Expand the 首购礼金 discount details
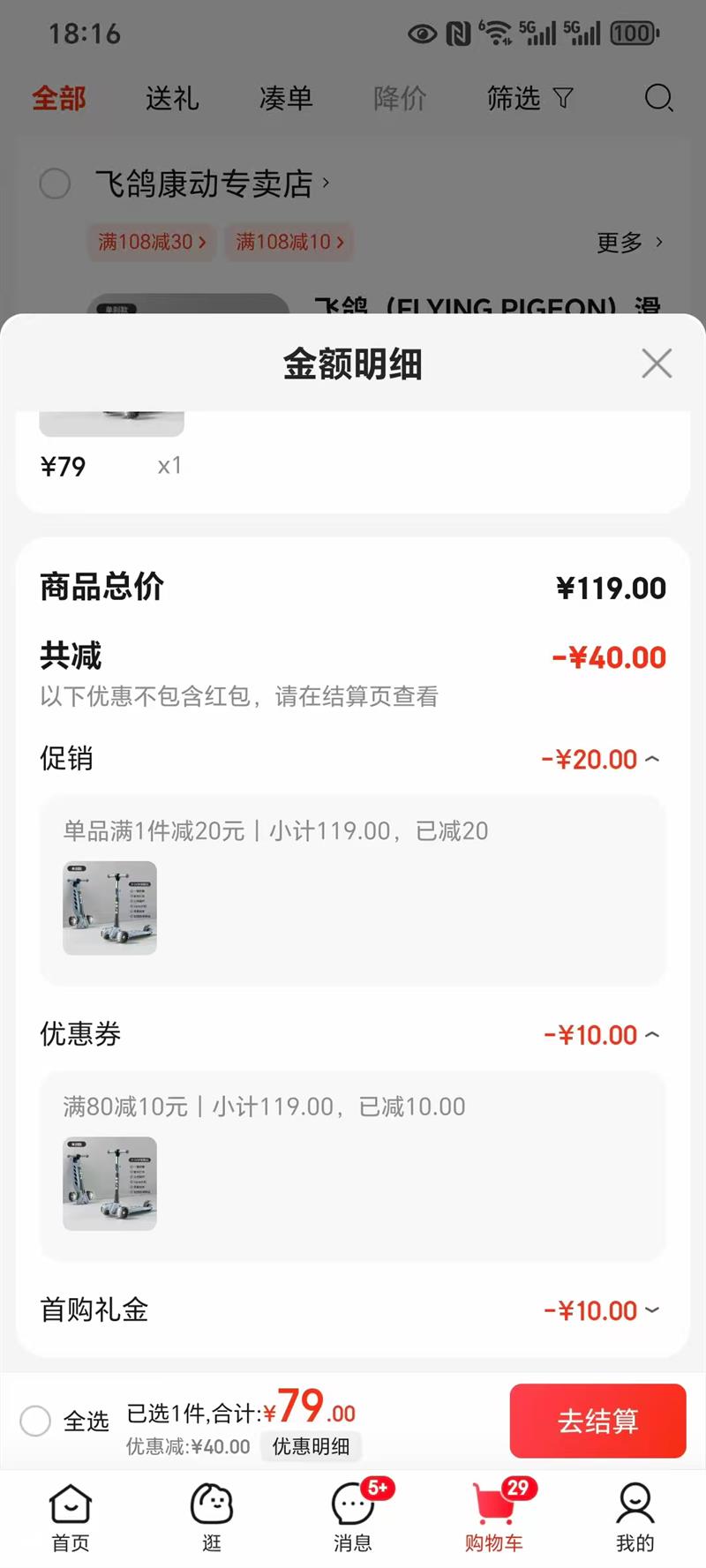 651,1310
